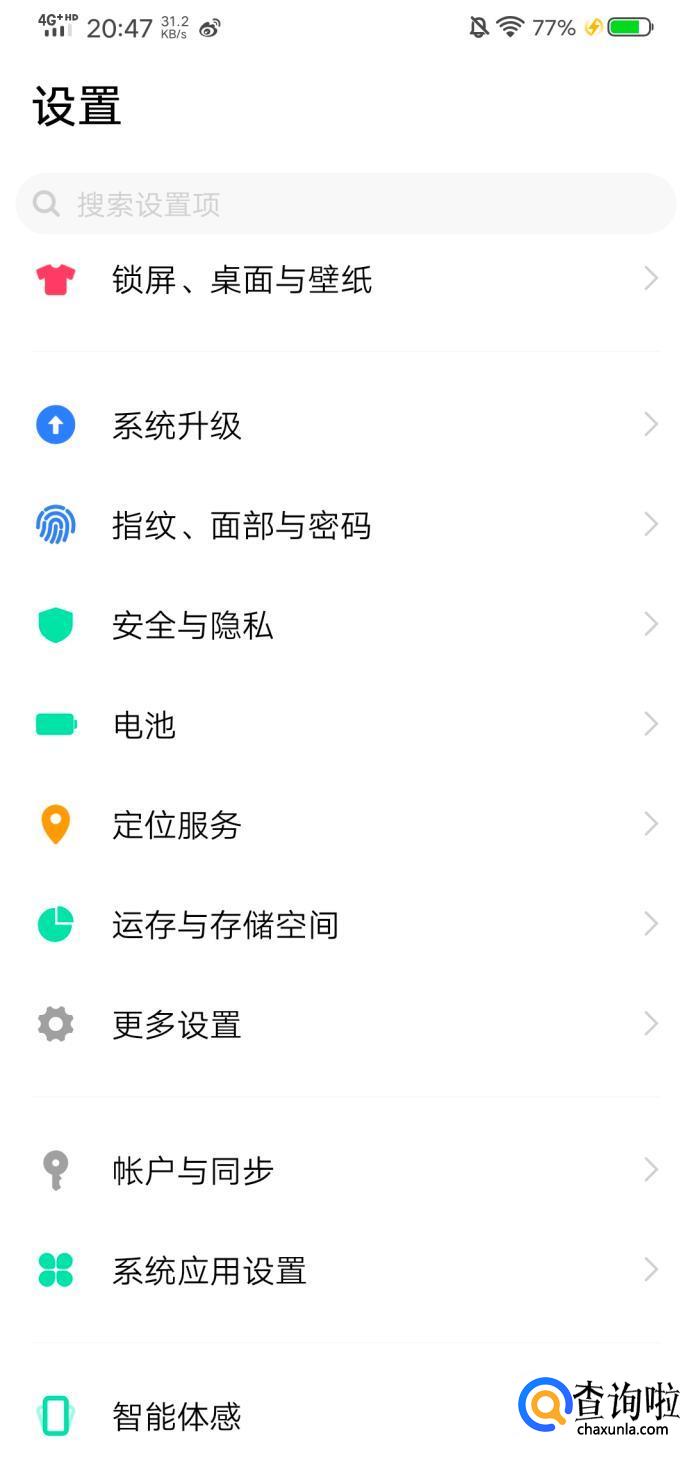
Task: Open 系统升级
Action: click(x=177, y=426)
